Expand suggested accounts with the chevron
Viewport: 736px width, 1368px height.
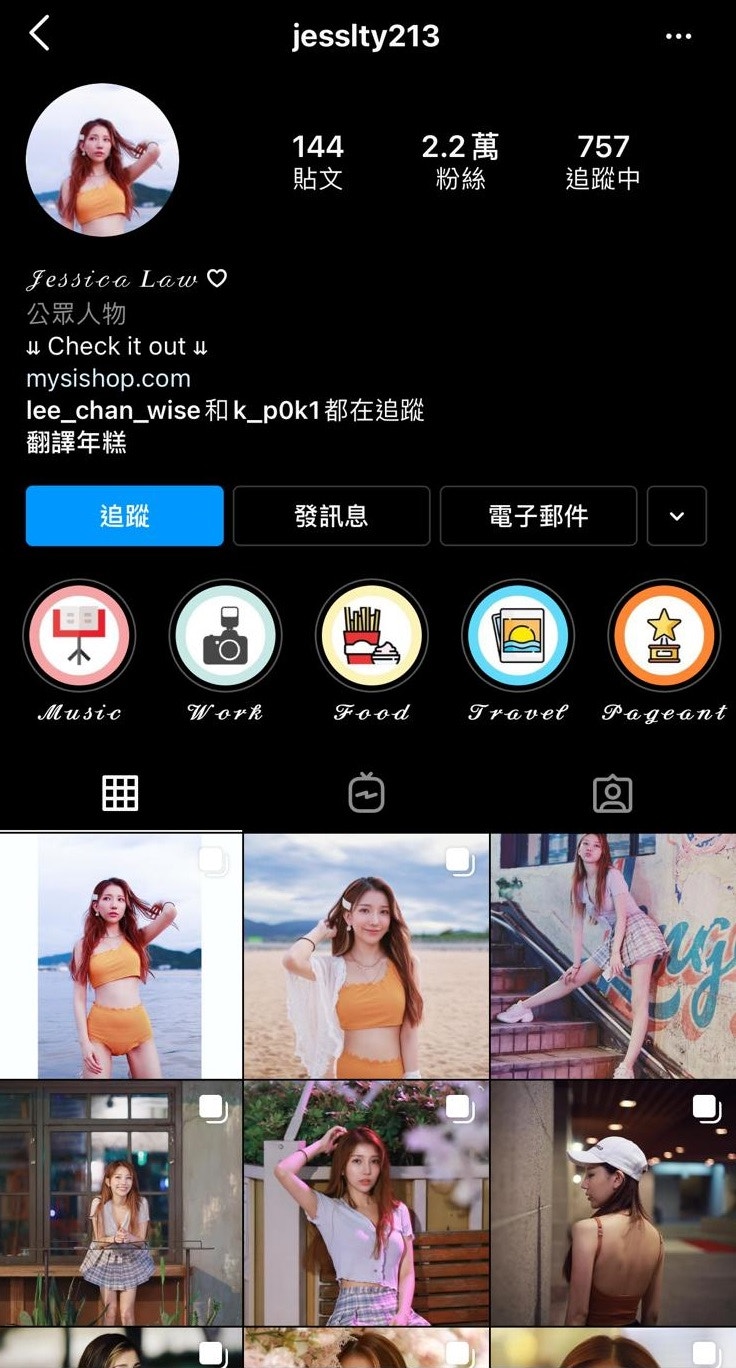pyautogui.click(x=677, y=516)
